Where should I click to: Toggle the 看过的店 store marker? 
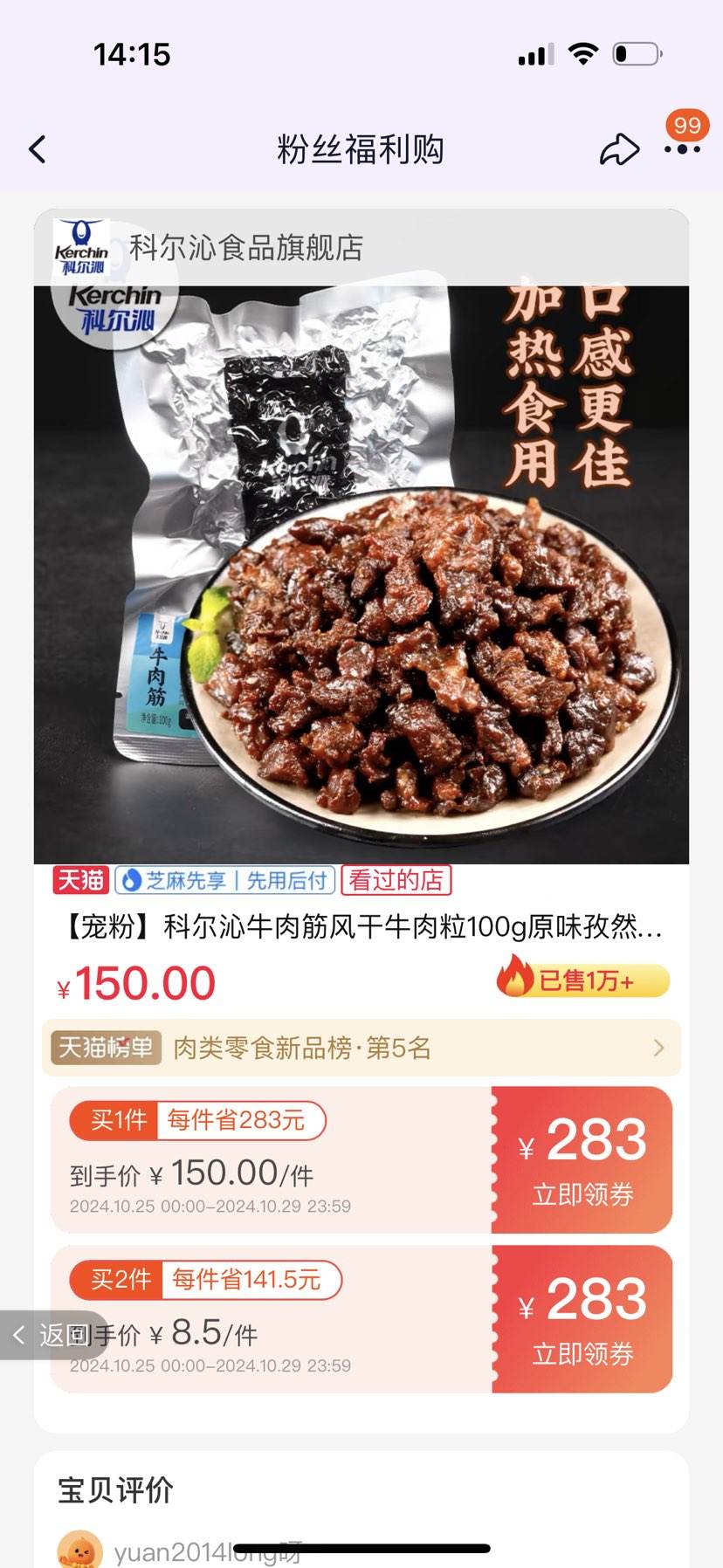pos(395,881)
